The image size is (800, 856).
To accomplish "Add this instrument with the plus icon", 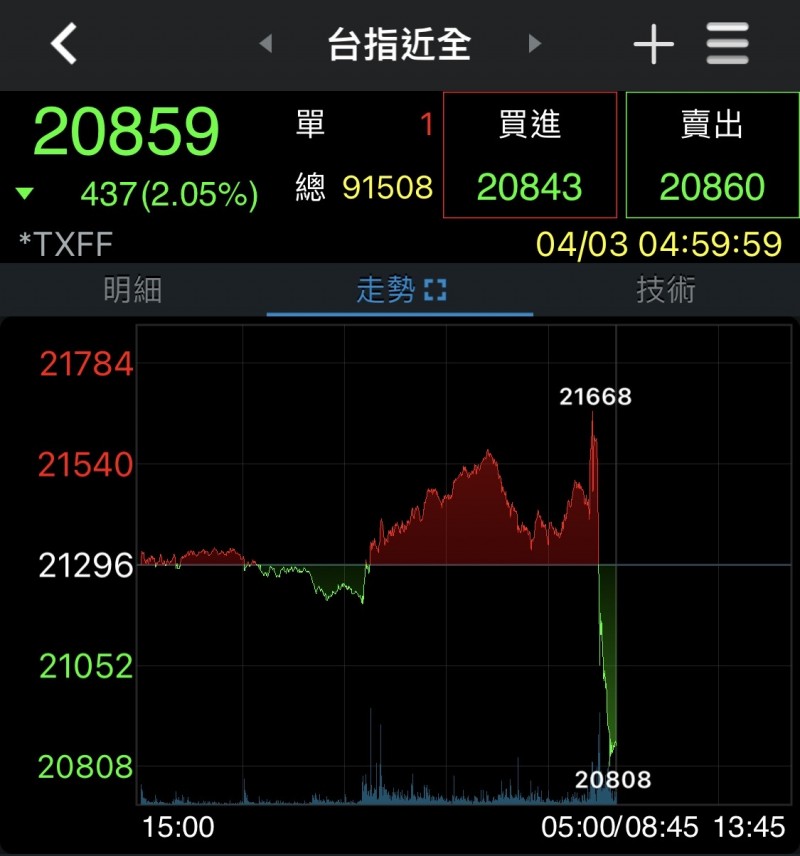I will coord(653,44).
